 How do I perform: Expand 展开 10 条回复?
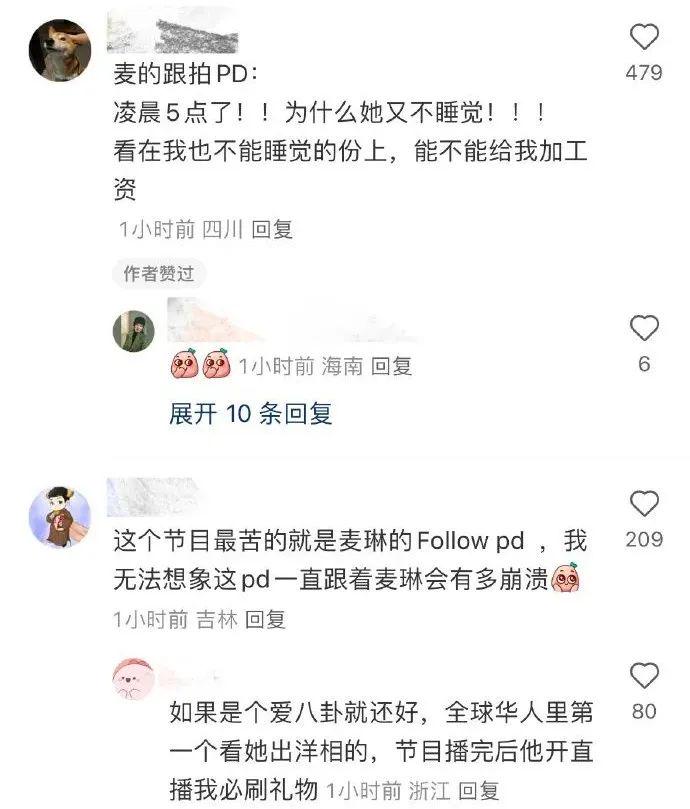(250, 413)
